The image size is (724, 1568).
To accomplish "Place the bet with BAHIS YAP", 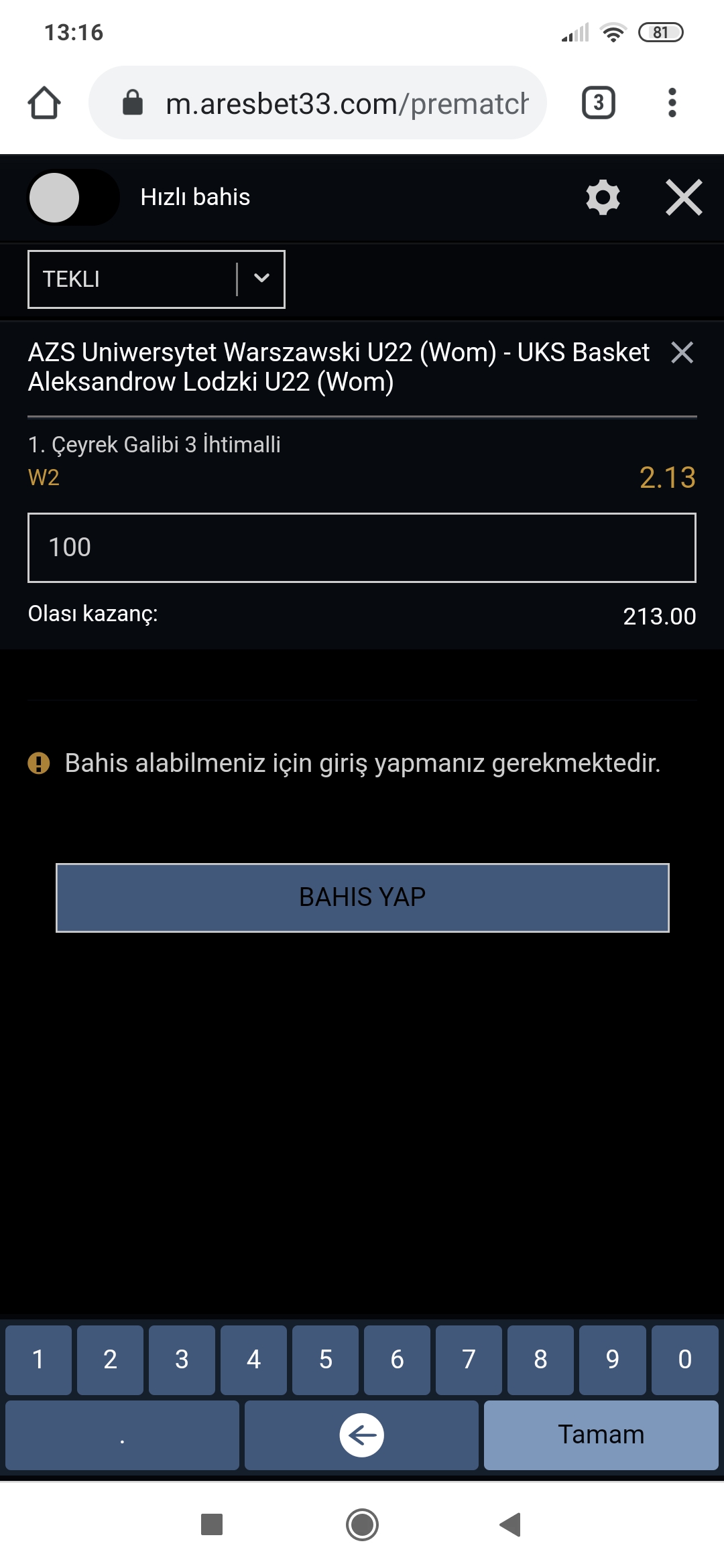I will 362,897.
